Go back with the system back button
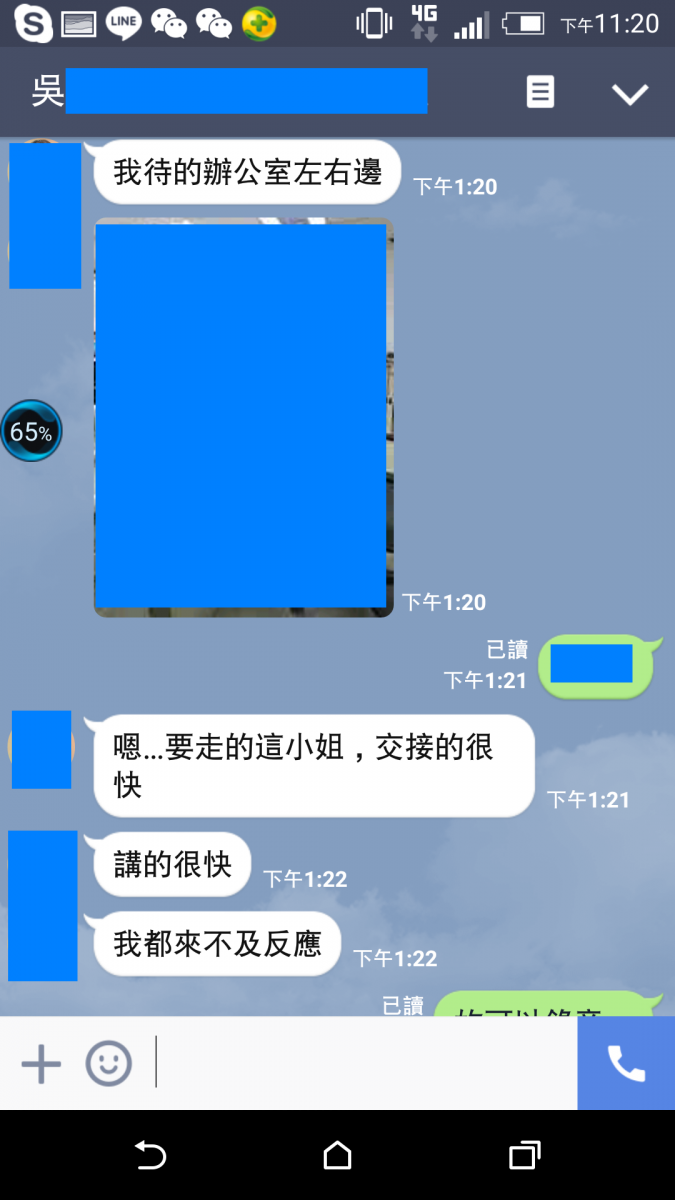The width and height of the screenshot is (675, 1200). [150, 1156]
